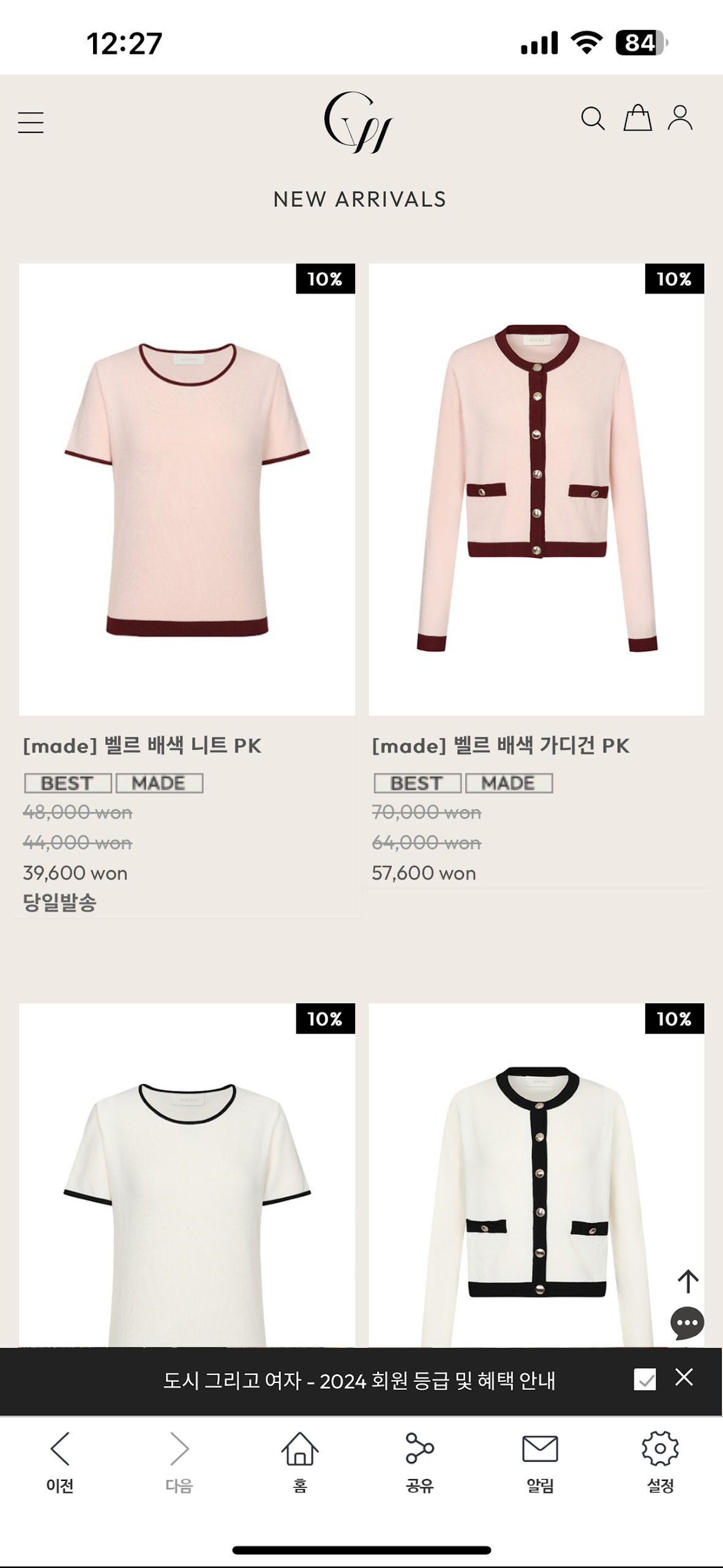723x1568 pixels.
Task: Dismiss the membership notice banner
Action: [x=684, y=1377]
